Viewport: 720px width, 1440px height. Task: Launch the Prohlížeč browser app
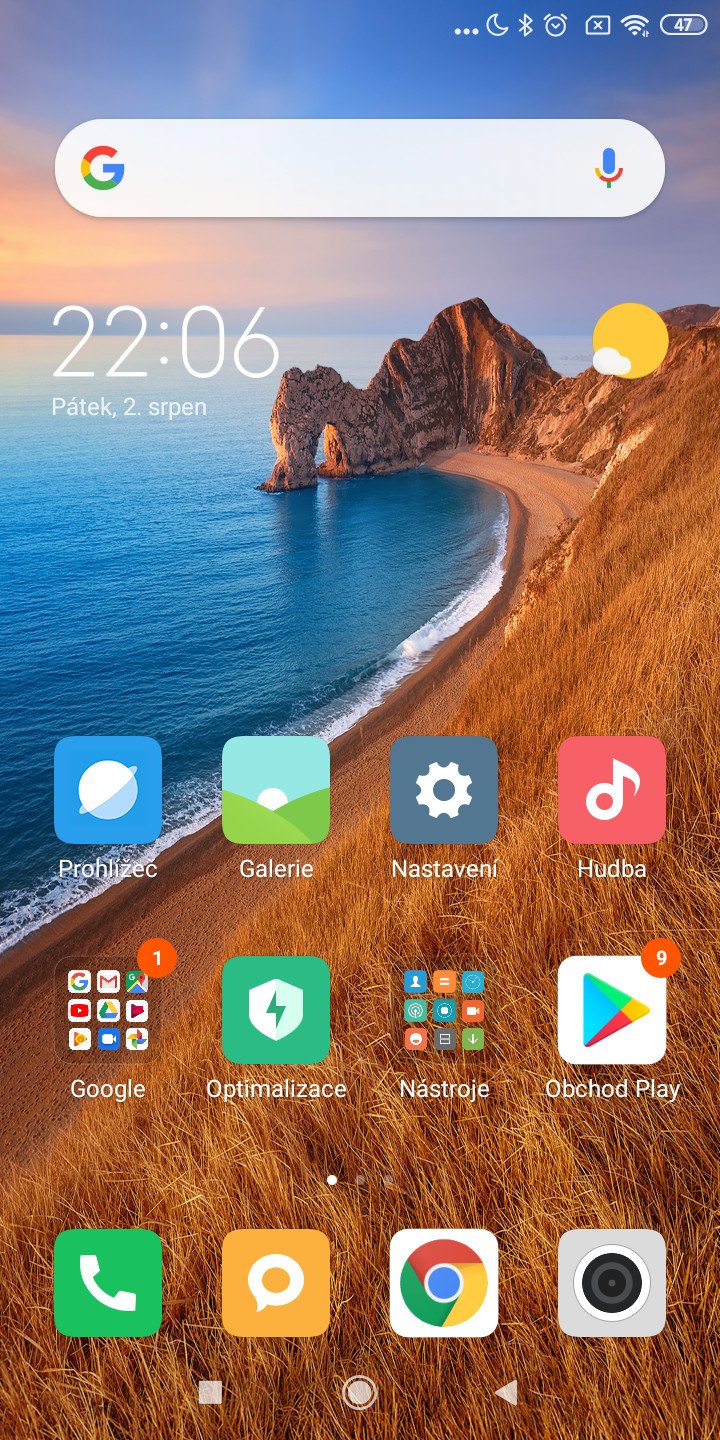coord(108,790)
